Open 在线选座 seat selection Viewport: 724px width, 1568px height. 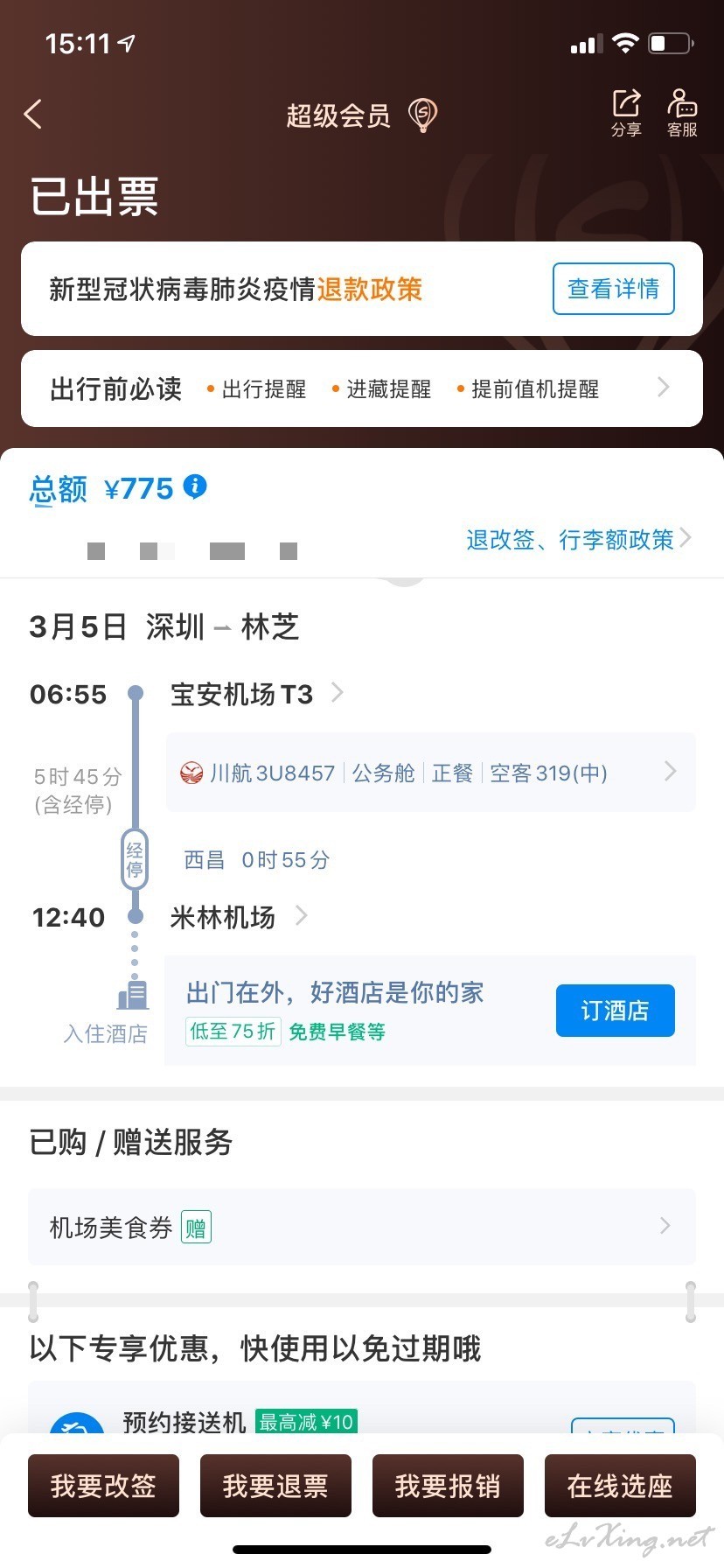pos(620,1486)
